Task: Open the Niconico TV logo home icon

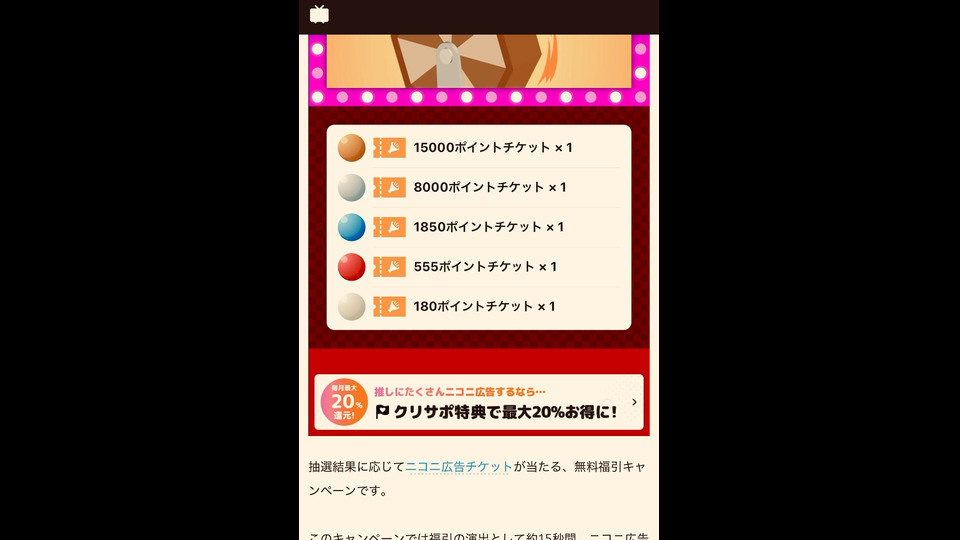Action: [x=319, y=14]
